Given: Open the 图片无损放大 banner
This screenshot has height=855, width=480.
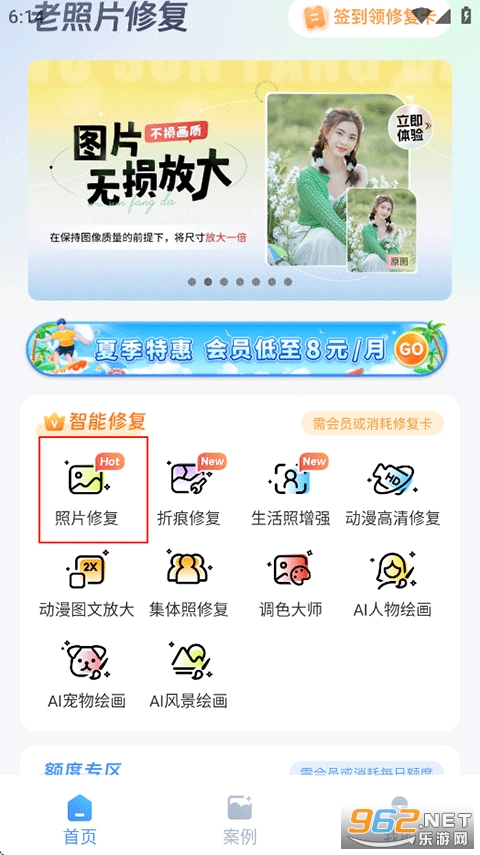Looking at the screenshot, I should (x=240, y=180).
